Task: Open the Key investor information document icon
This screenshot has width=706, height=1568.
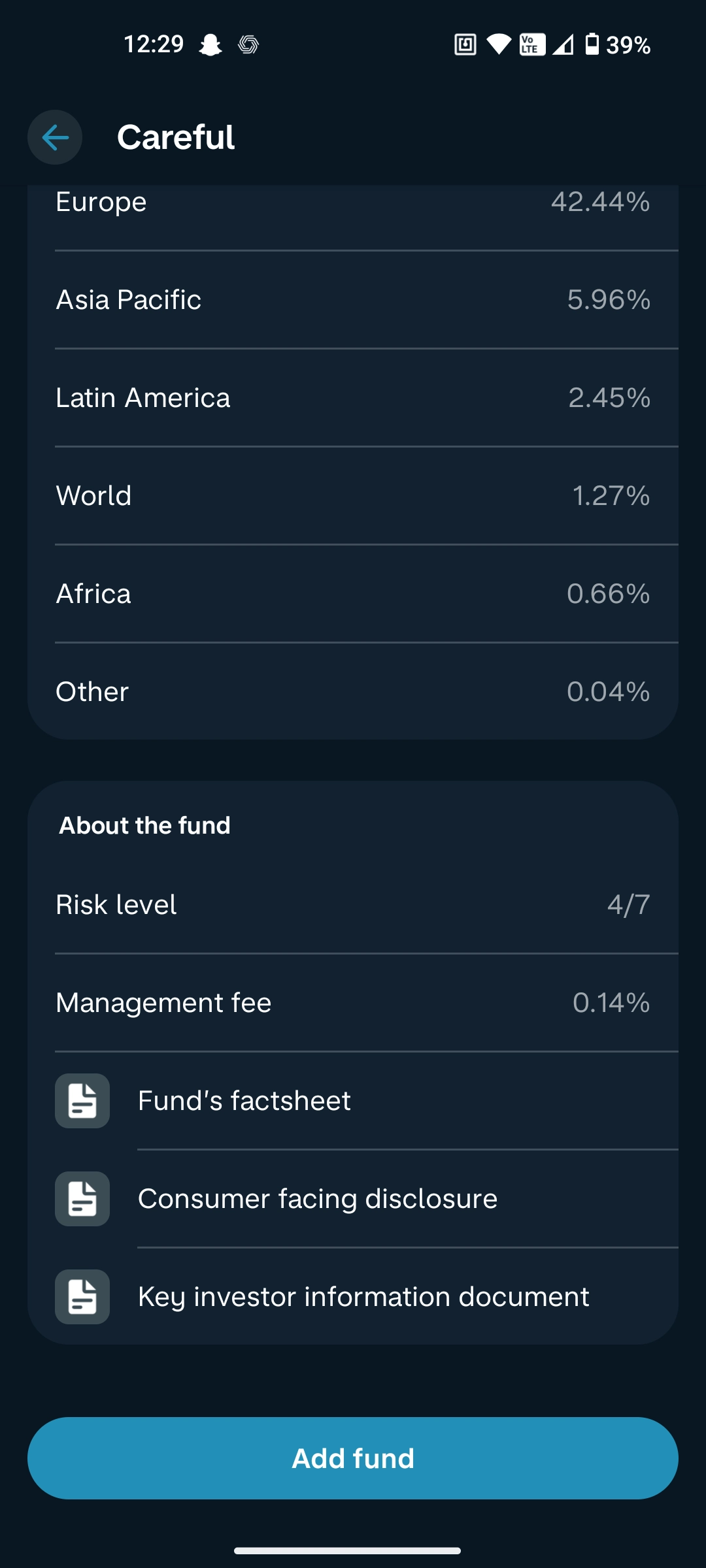Action: coord(81,1297)
